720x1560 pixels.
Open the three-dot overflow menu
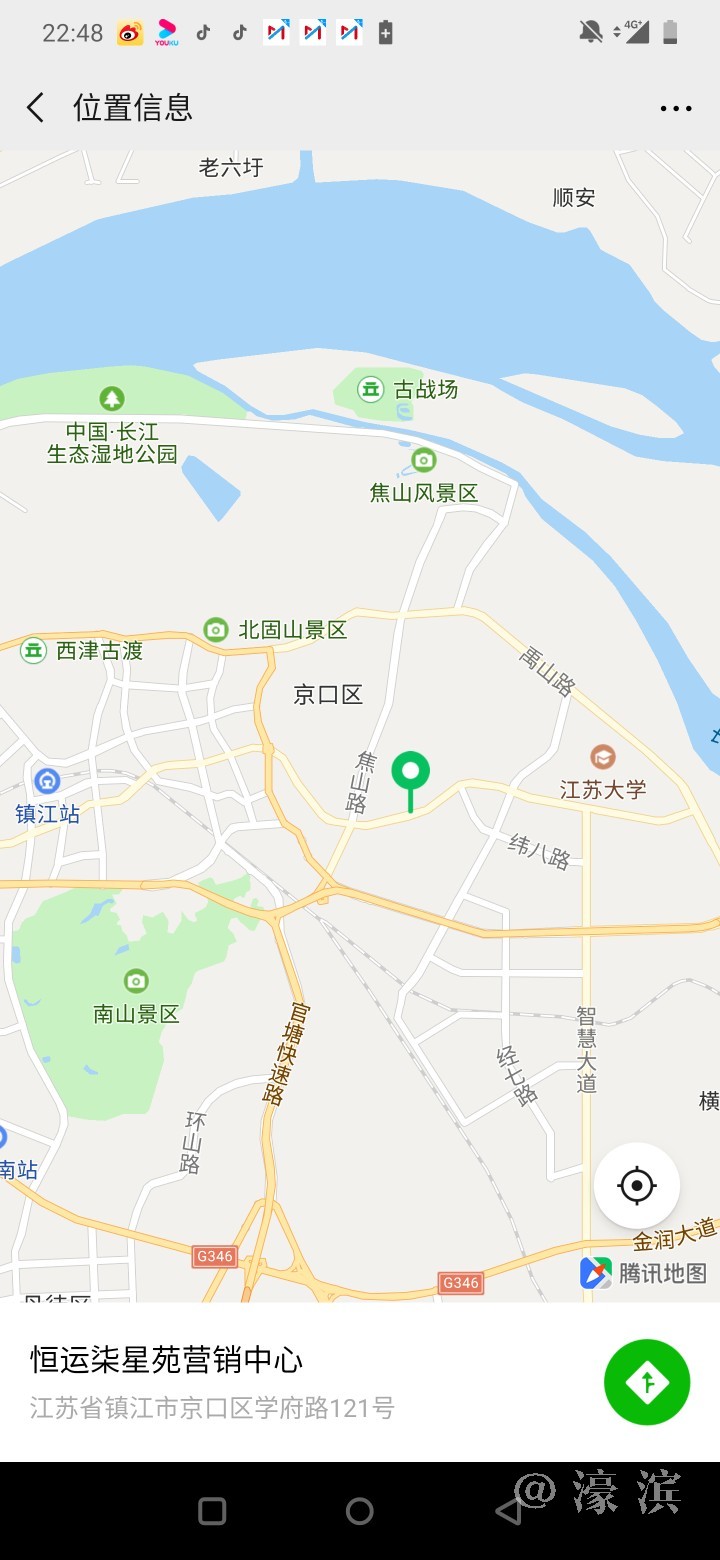(x=676, y=108)
